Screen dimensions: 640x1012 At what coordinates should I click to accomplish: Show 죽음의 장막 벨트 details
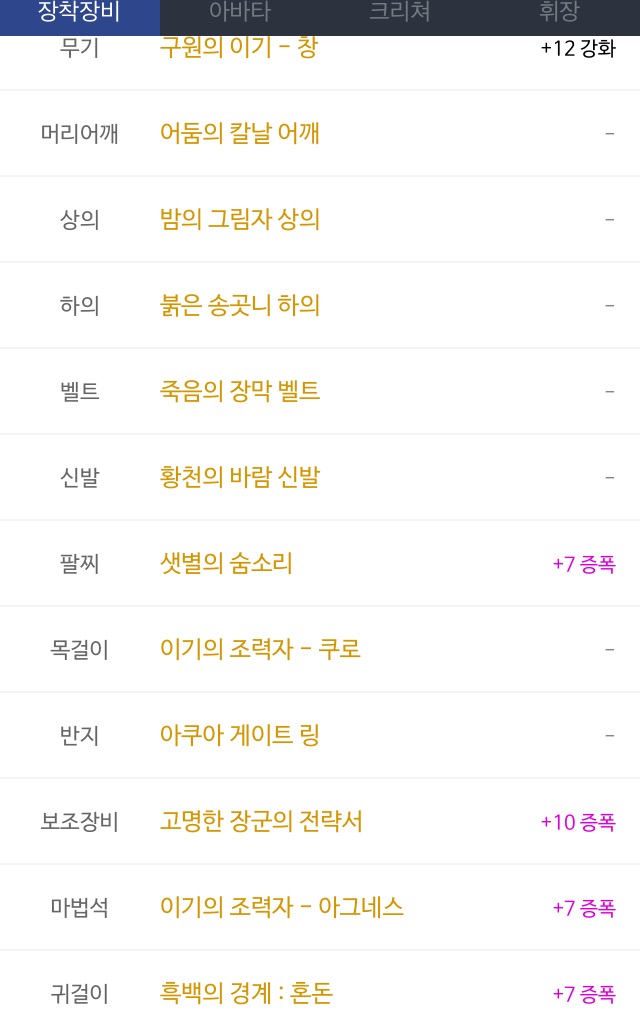(240, 392)
